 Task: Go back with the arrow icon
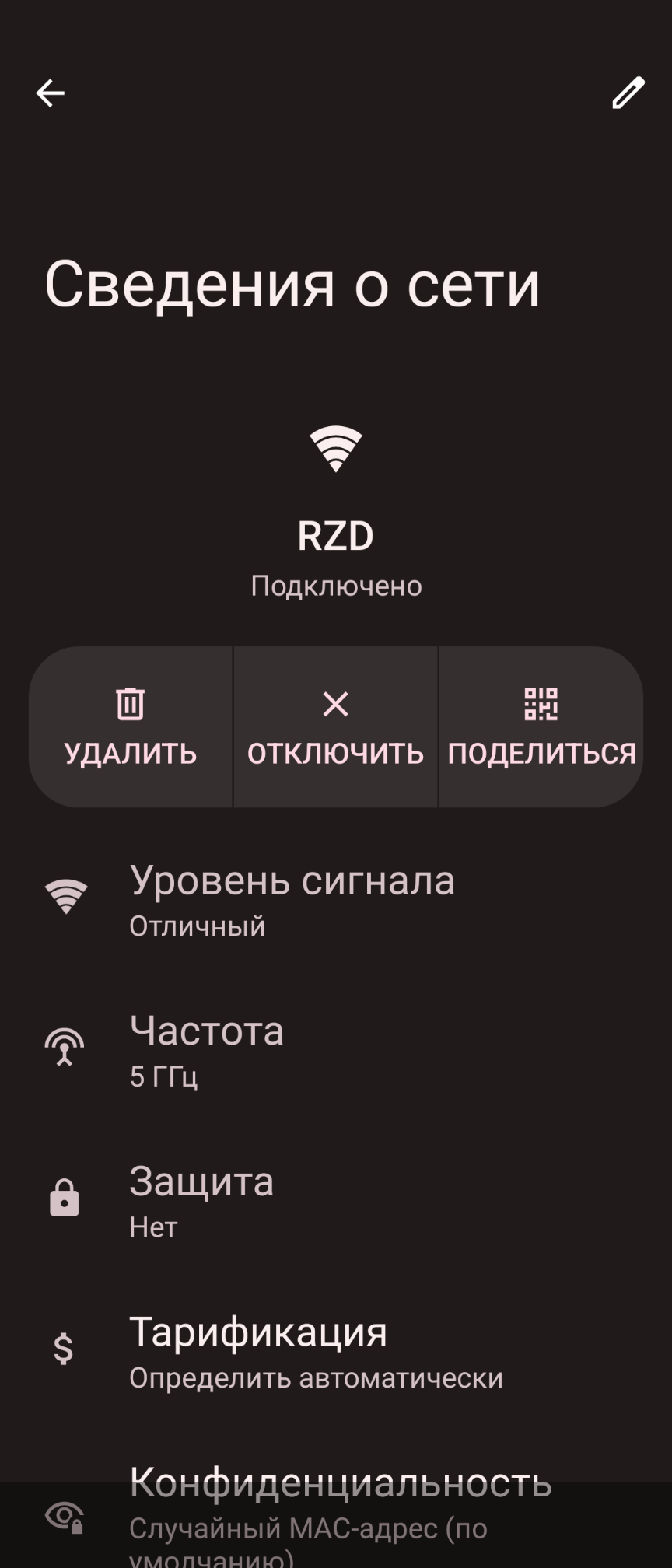tap(51, 93)
